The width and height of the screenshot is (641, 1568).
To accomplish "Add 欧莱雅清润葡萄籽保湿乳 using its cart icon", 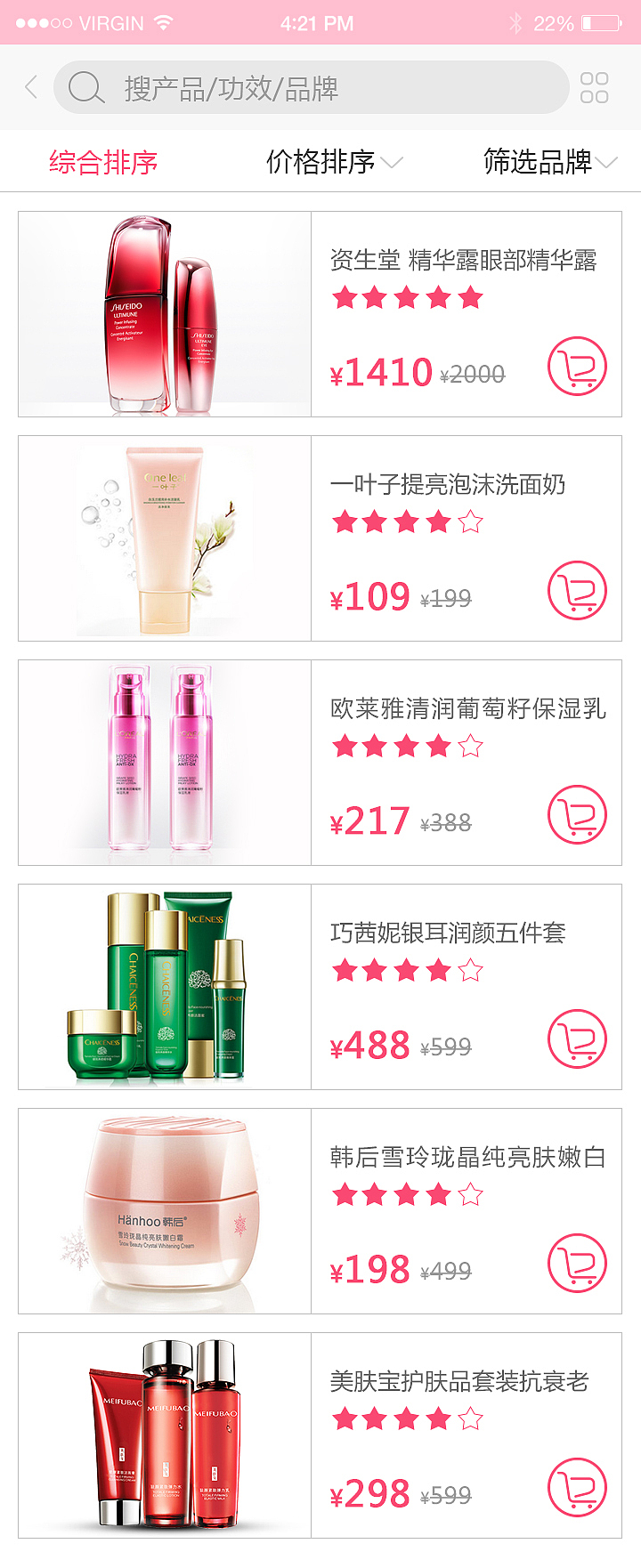I will coord(577,814).
